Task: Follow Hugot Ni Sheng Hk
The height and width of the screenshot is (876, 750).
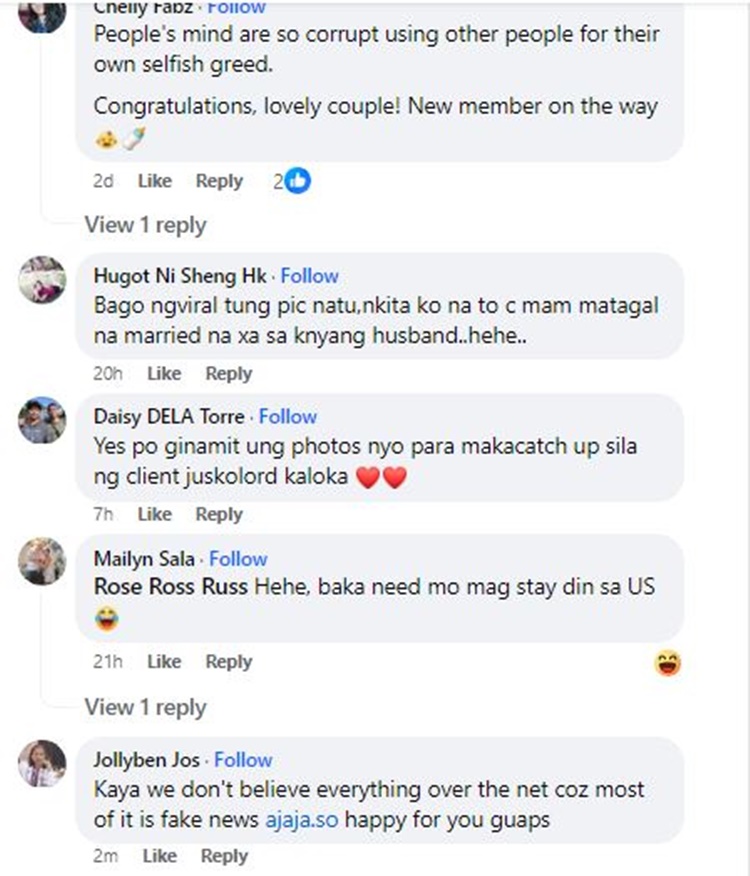Action: click(309, 276)
